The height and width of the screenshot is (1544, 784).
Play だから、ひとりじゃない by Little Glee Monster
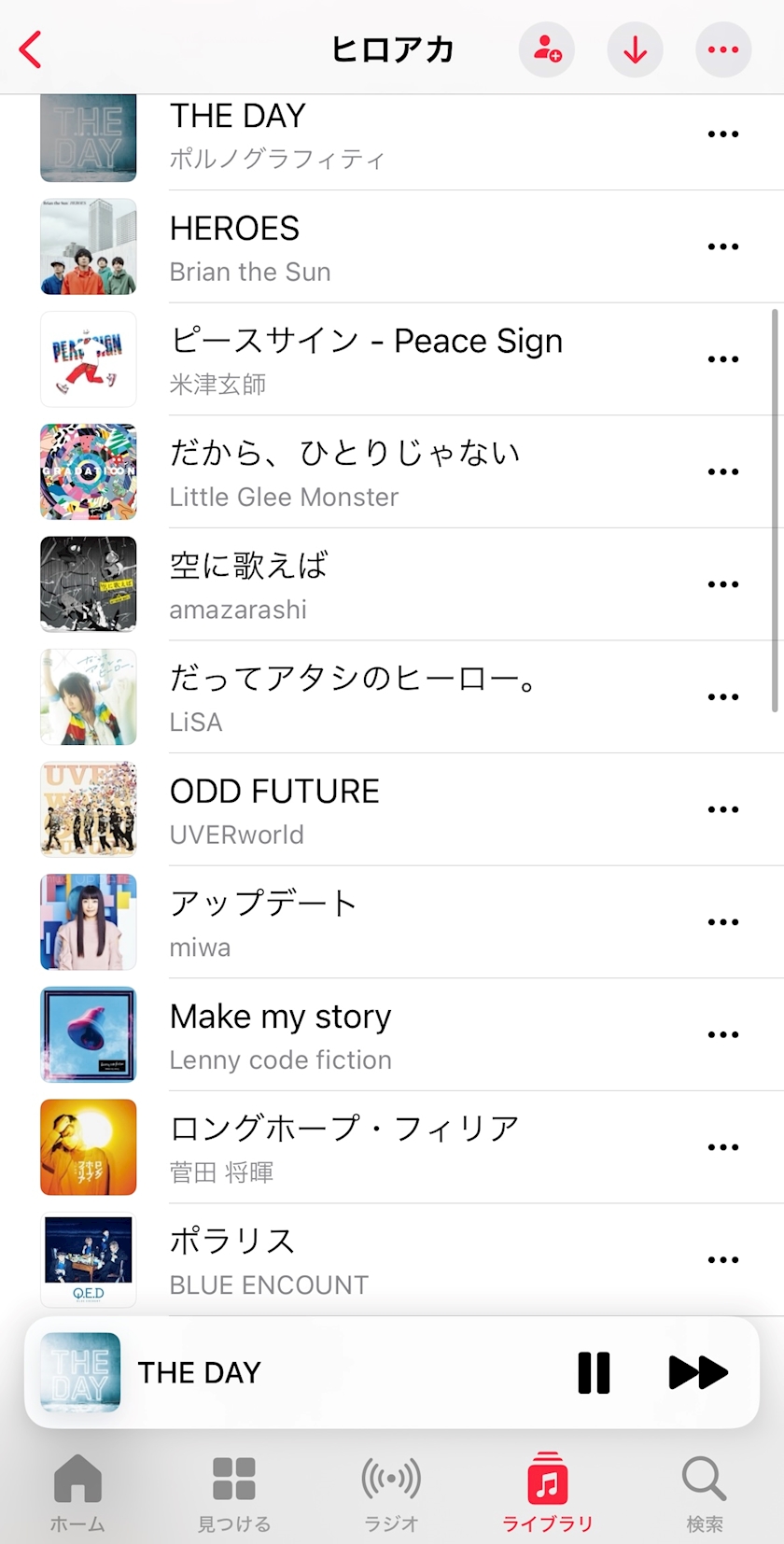(x=373, y=472)
